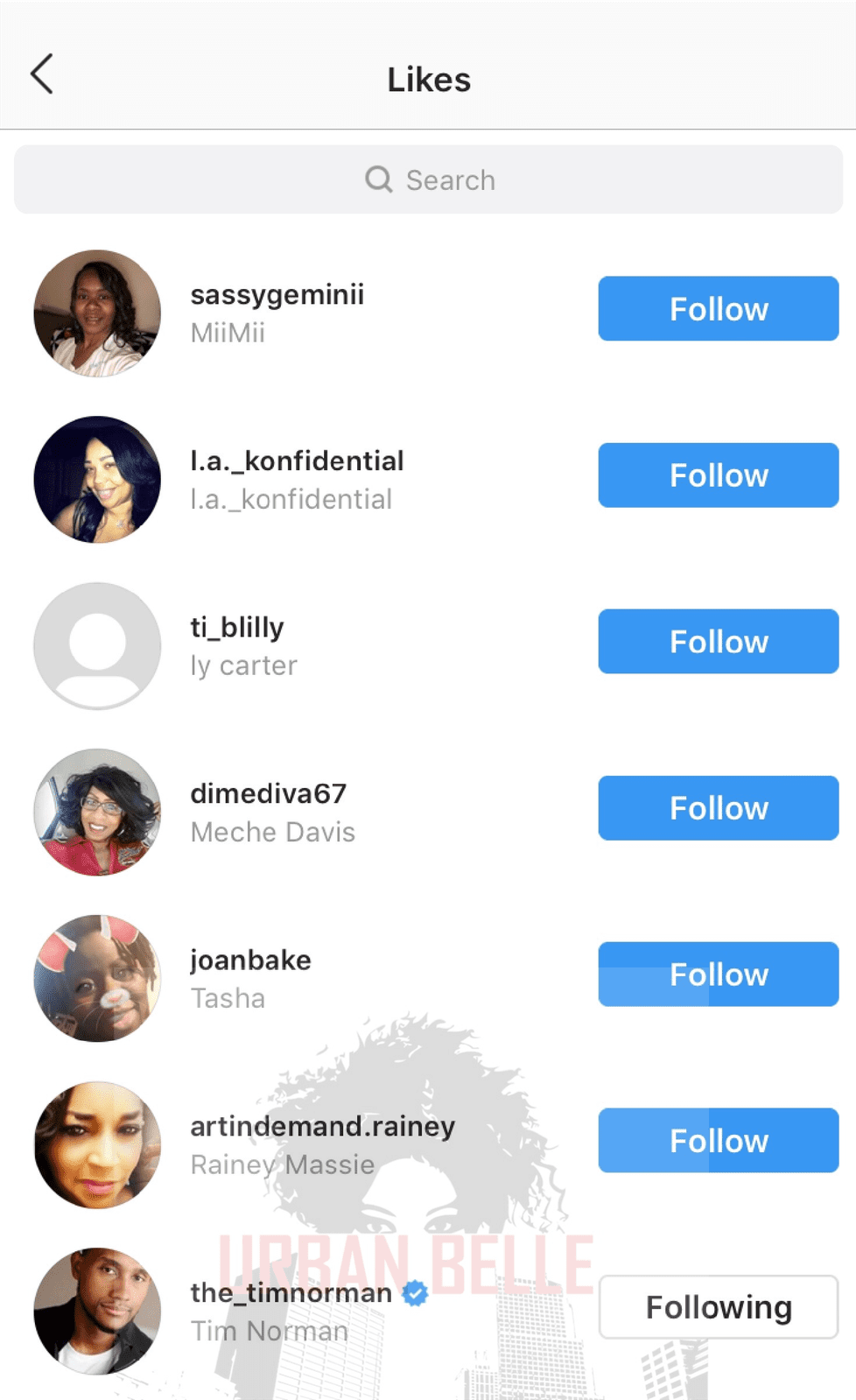Go back from the Likes screen
Image resolution: width=856 pixels, height=1400 pixels.
click(42, 74)
